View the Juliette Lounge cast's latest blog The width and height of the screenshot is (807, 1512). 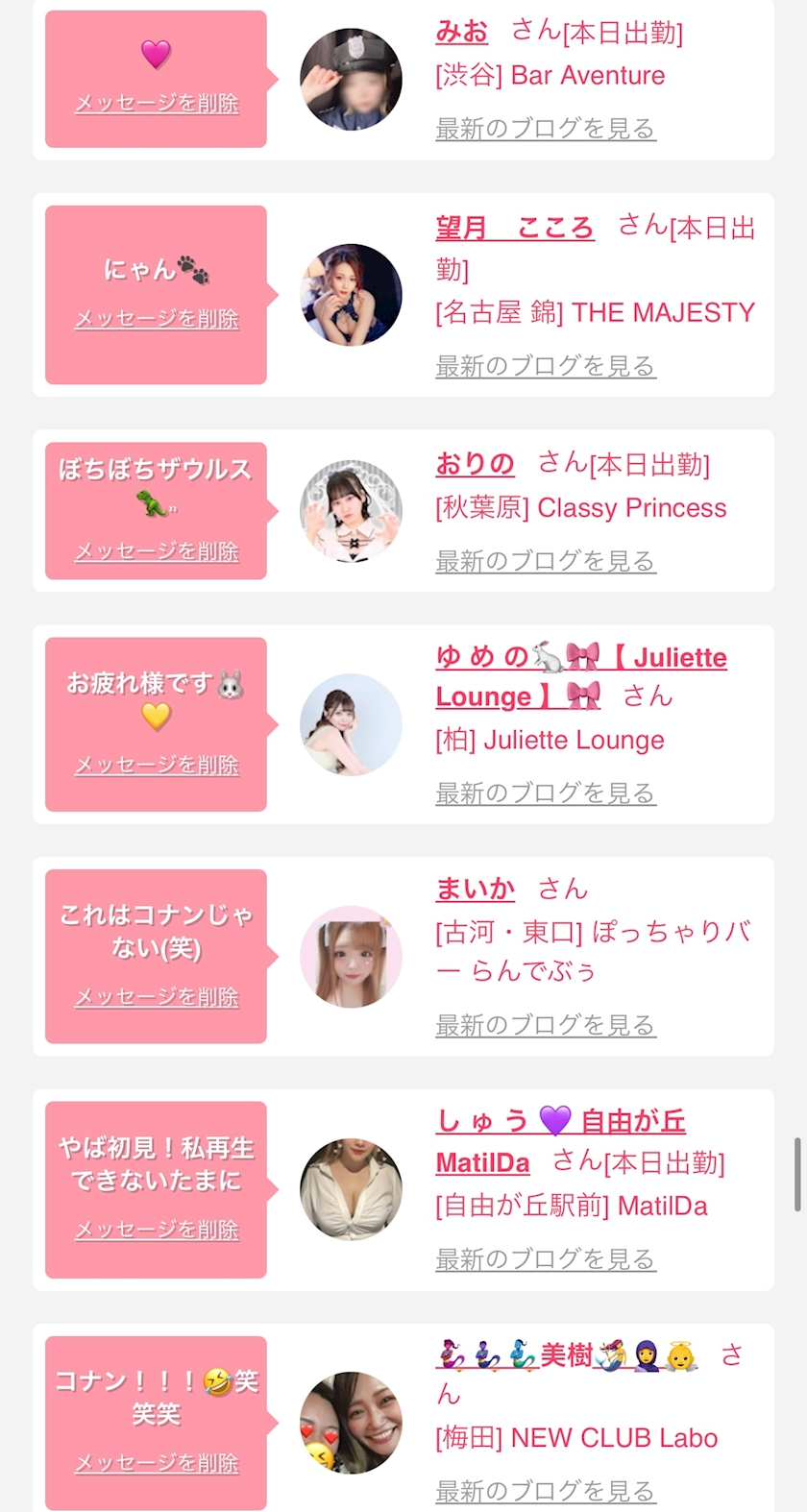(545, 793)
